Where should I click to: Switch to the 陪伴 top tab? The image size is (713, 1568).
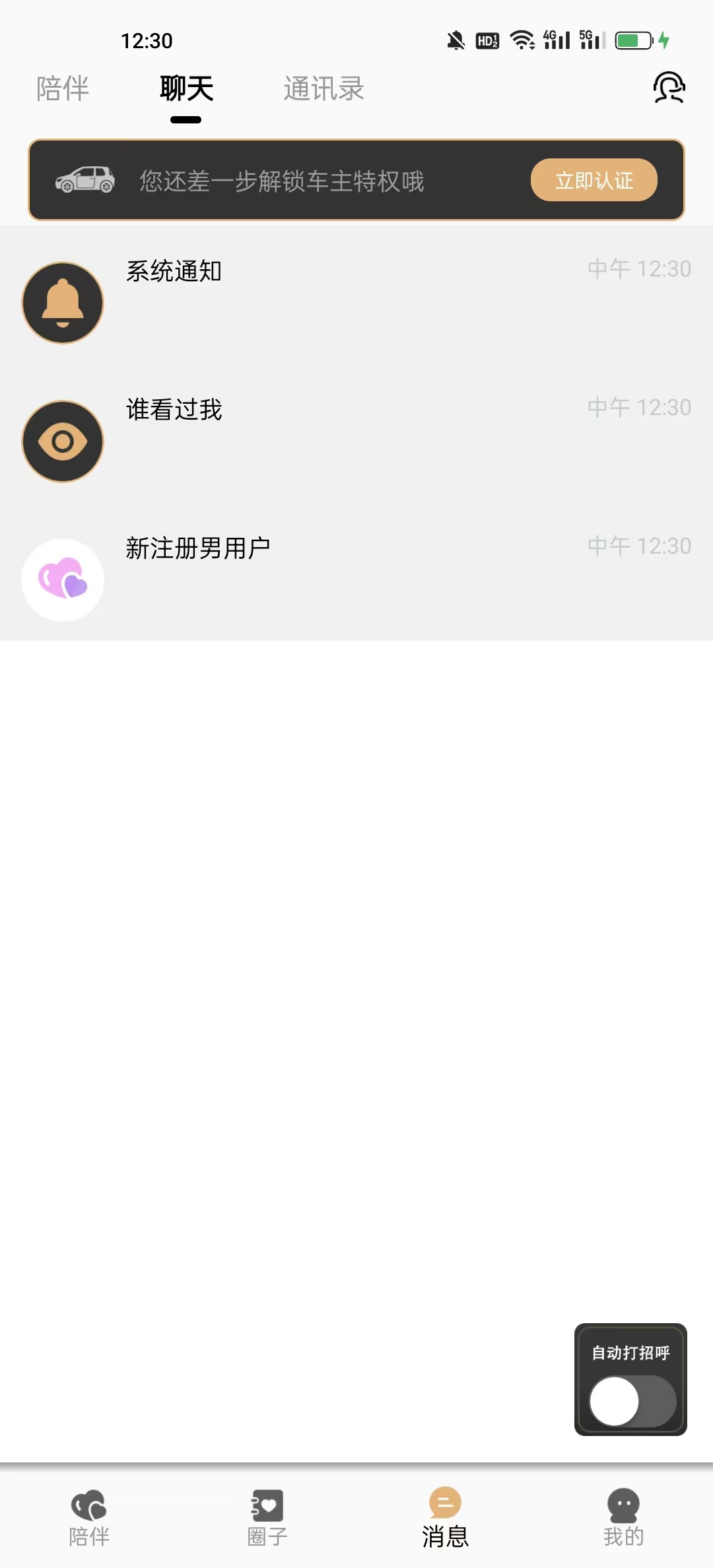63,88
